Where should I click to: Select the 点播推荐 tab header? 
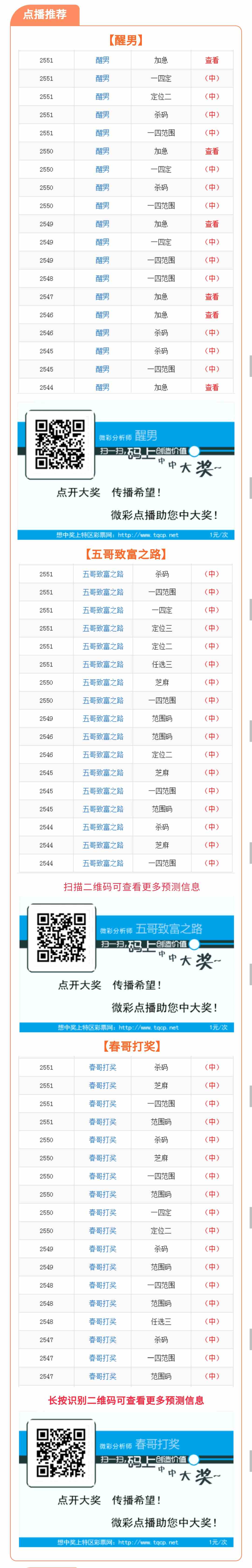(44, 14)
